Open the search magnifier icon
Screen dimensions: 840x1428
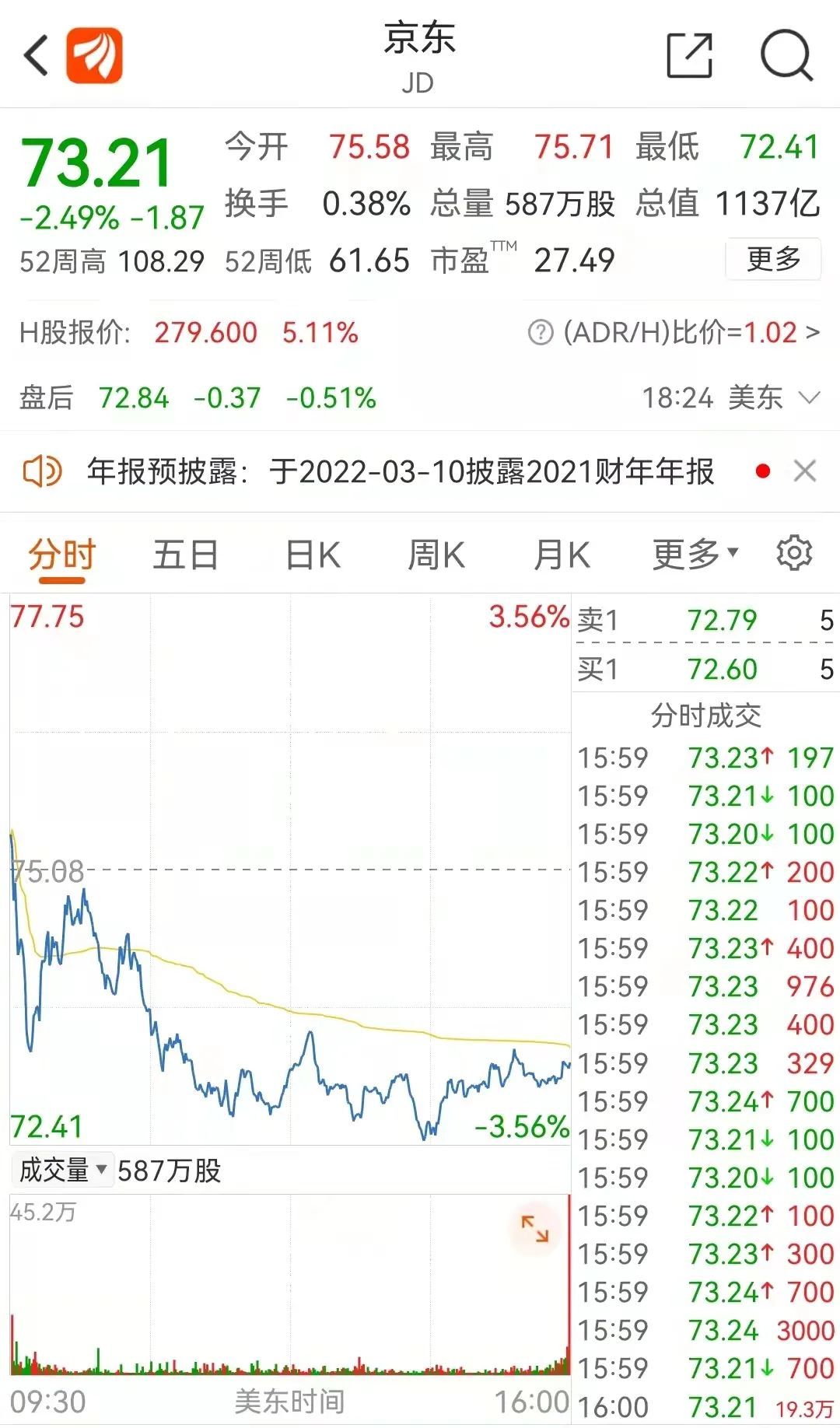coord(786,55)
